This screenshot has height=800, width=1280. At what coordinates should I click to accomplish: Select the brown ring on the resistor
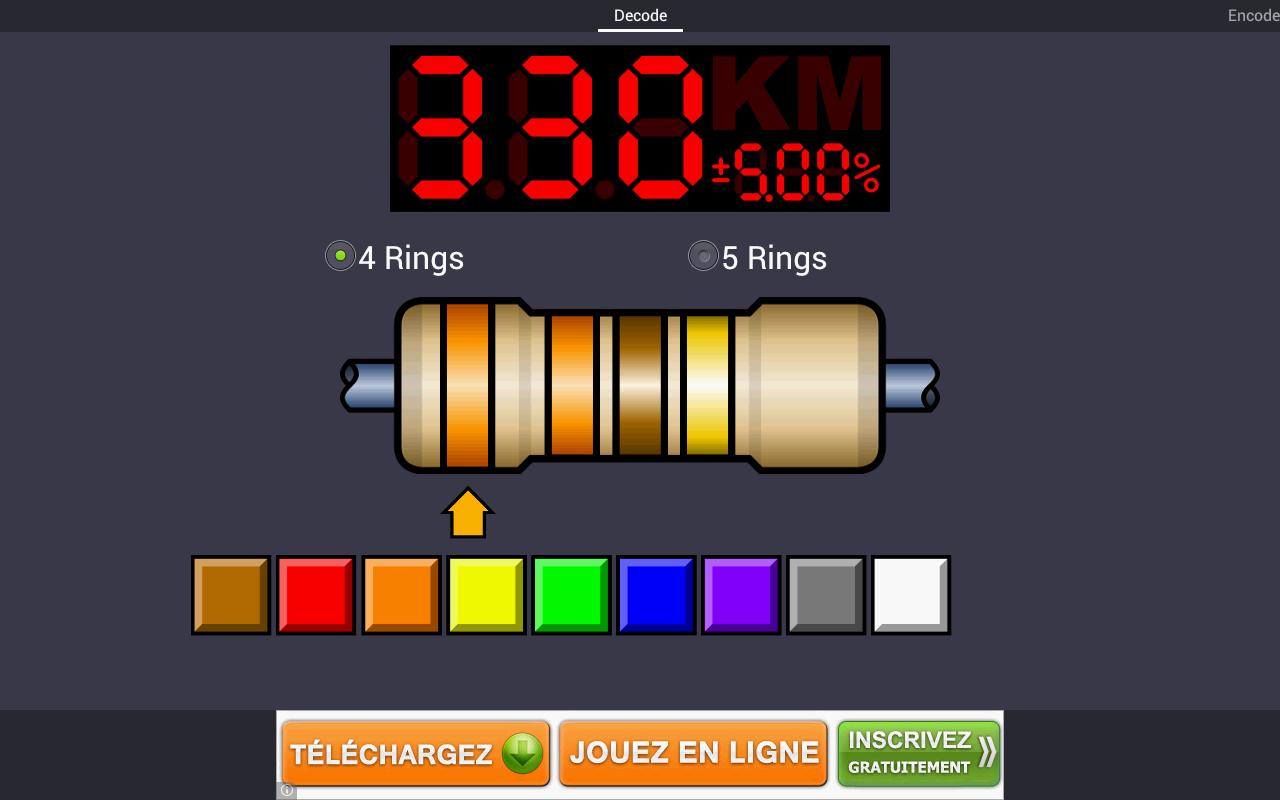click(x=640, y=386)
